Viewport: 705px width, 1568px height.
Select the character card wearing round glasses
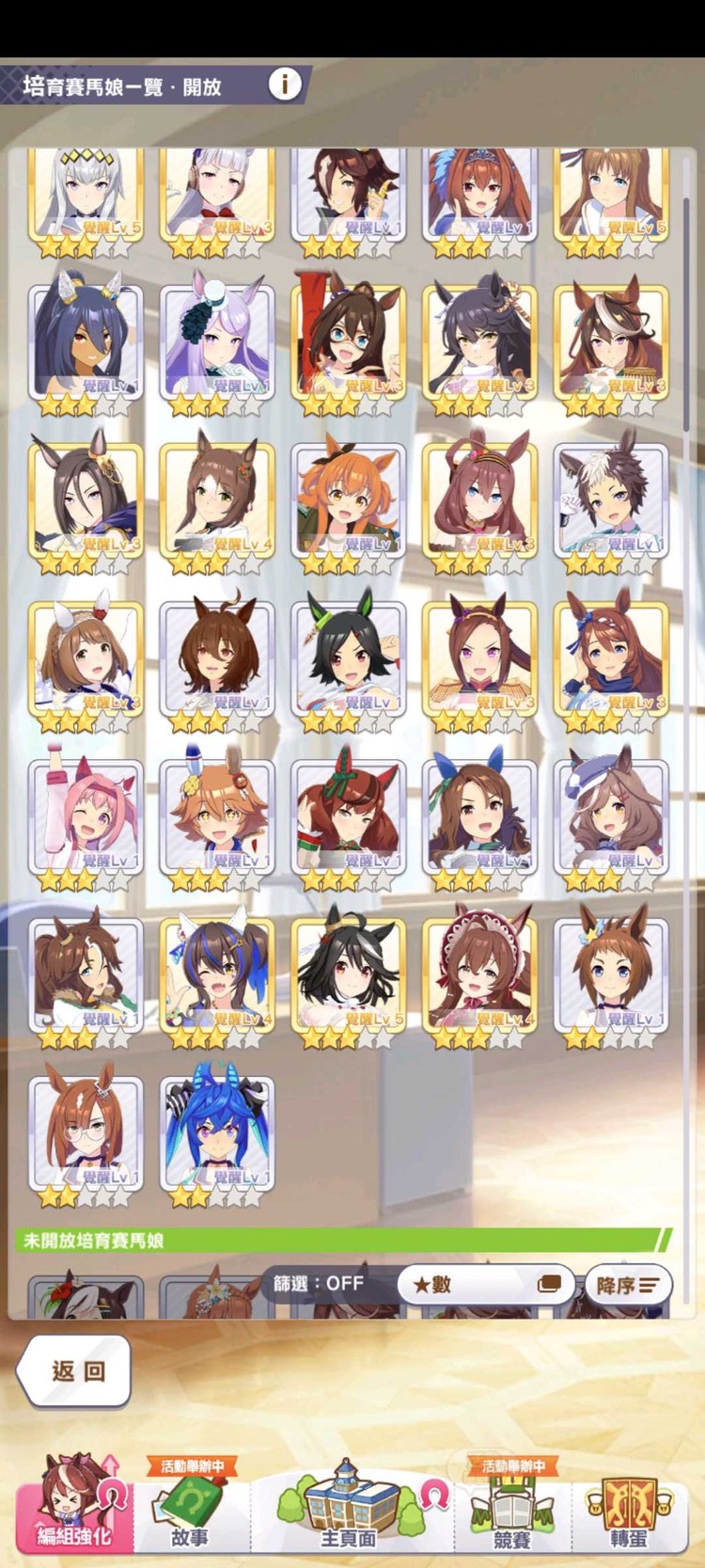click(x=86, y=1132)
